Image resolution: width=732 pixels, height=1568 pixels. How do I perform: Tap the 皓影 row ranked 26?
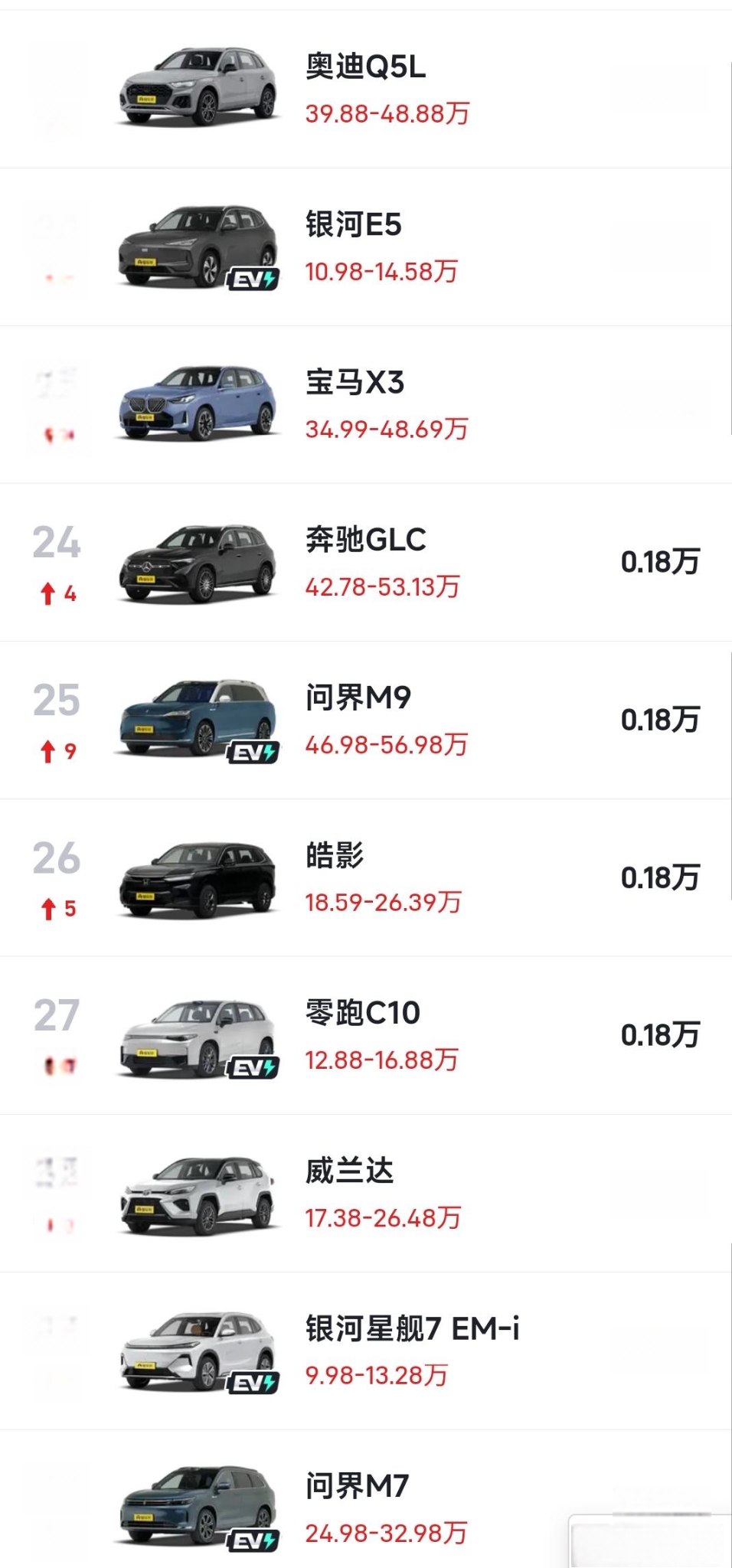point(366,878)
